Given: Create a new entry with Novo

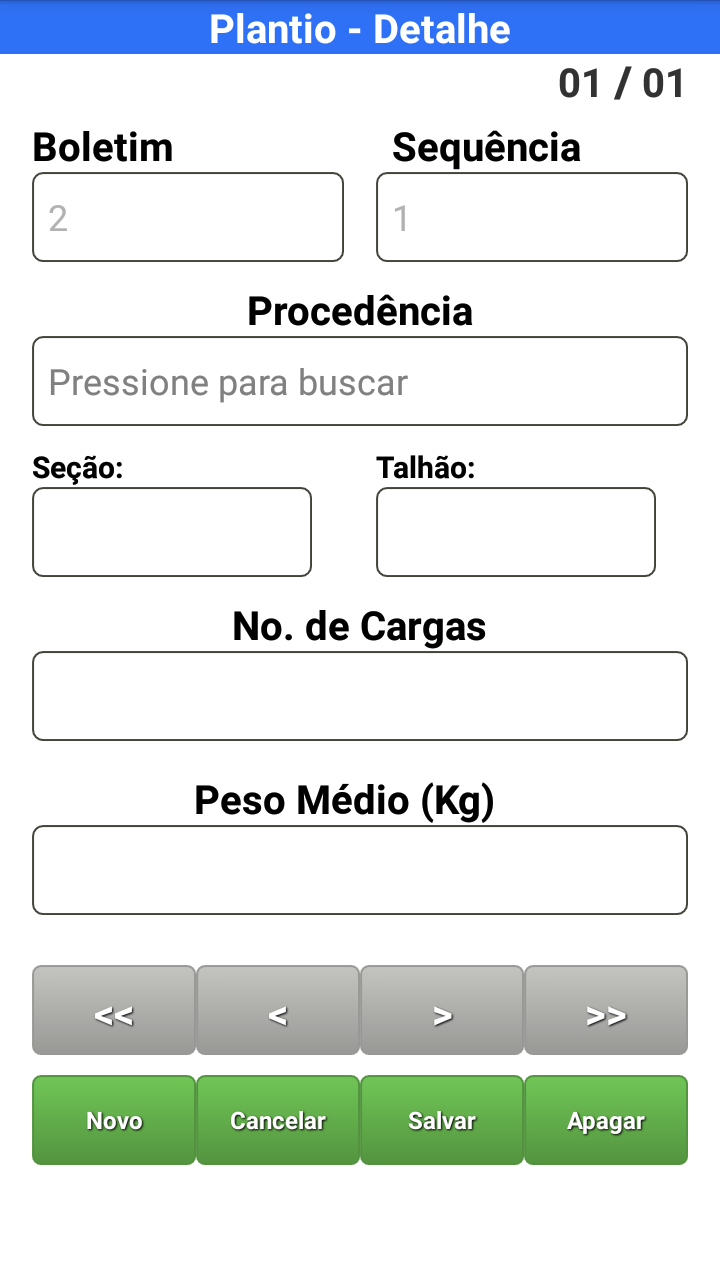Looking at the screenshot, I should pos(114,1120).
